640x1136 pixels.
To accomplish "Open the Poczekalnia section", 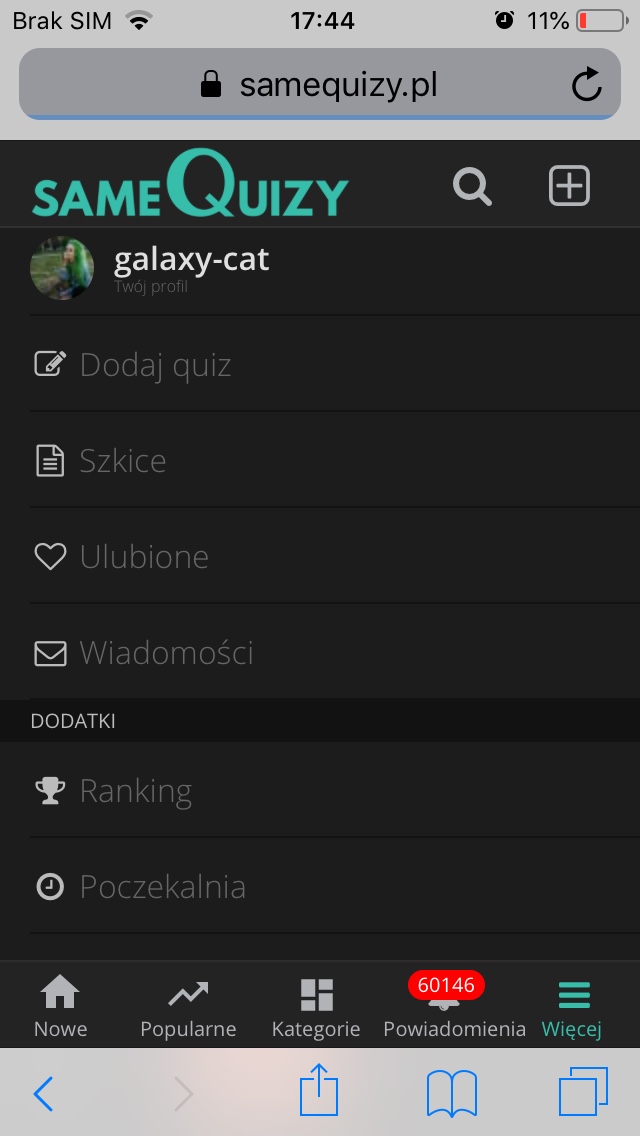I will tap(162, 887).
